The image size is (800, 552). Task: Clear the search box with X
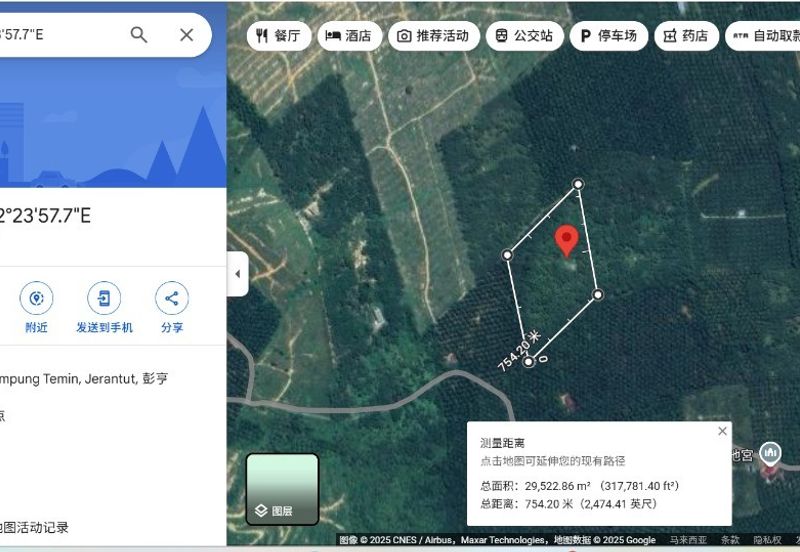coord(186,35)
